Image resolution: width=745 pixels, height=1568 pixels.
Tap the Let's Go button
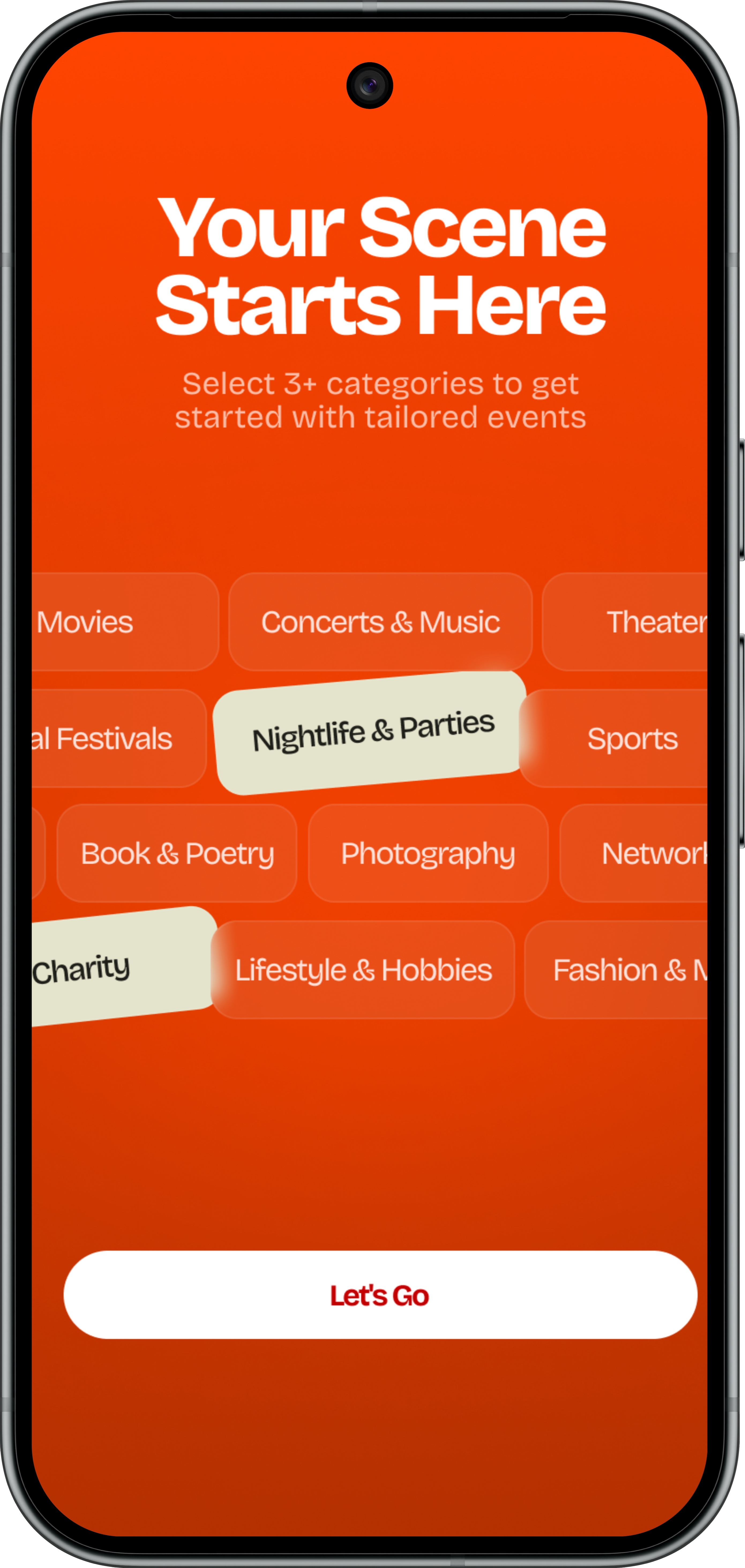pos(380,1295)
